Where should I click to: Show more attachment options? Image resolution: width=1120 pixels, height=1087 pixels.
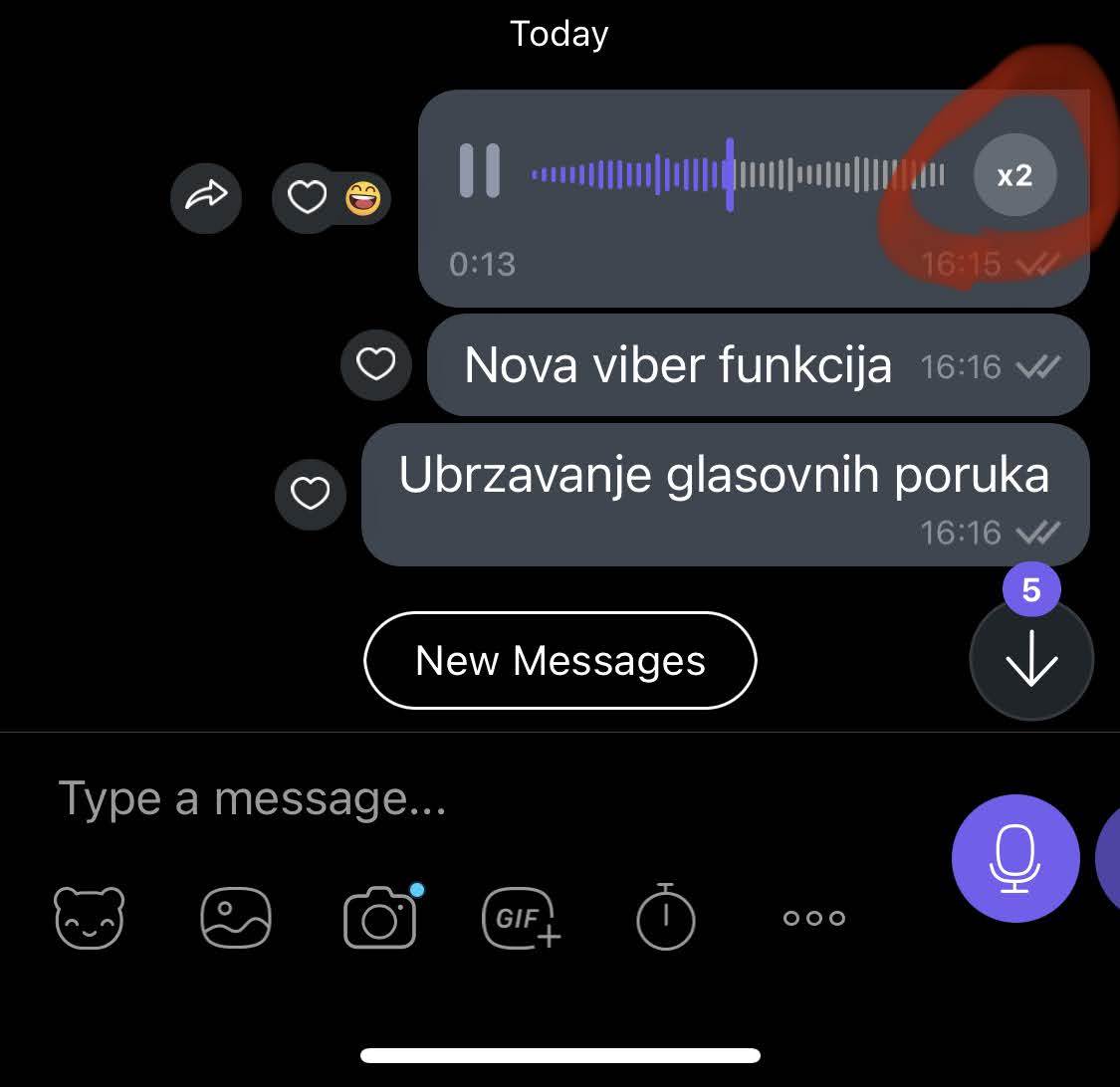813,918
